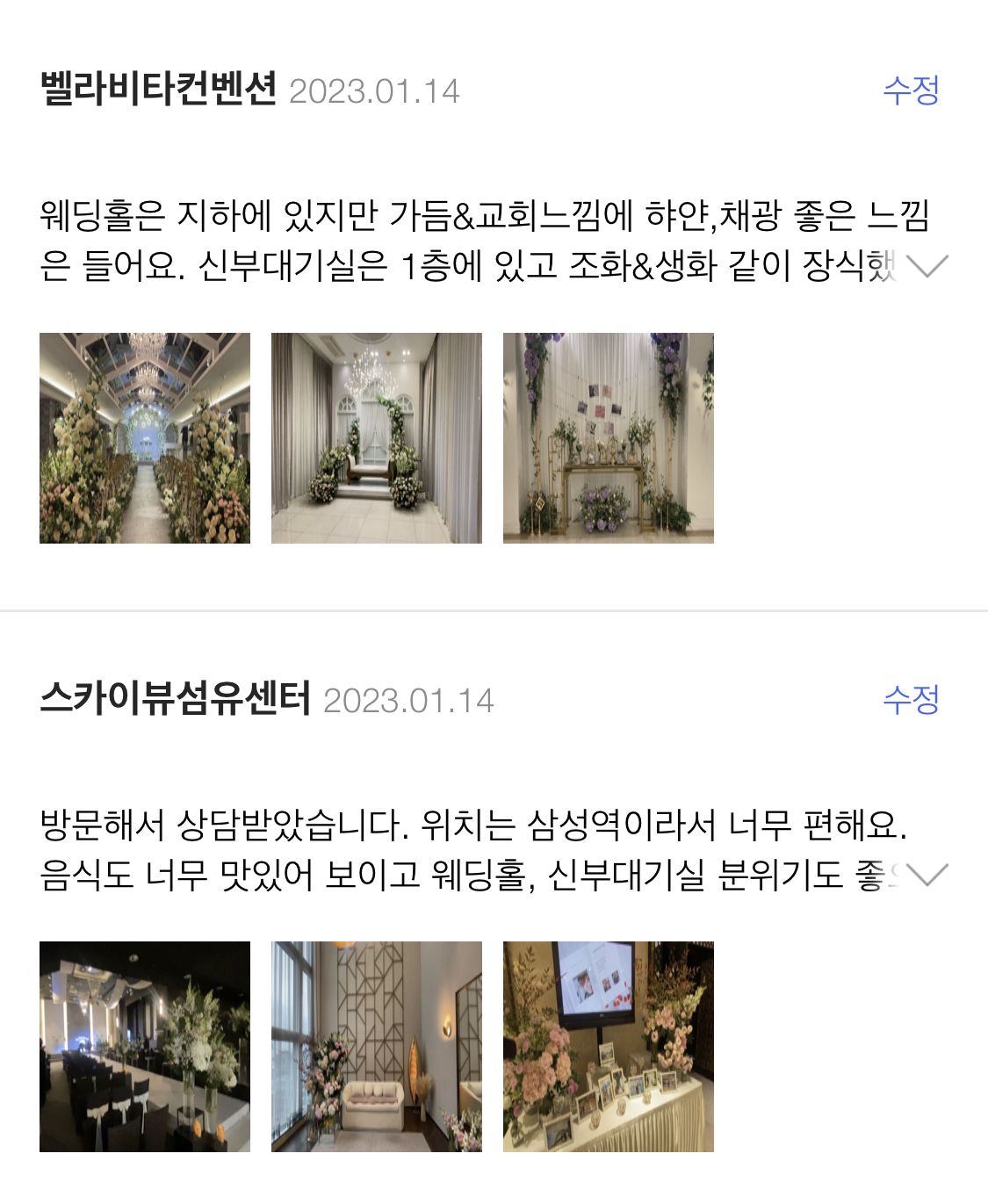Screen dimensions: 988x1204
Task: Tap 수정 for the 벨라비타컨벤션 review
Action: click(x=911, y=90)
